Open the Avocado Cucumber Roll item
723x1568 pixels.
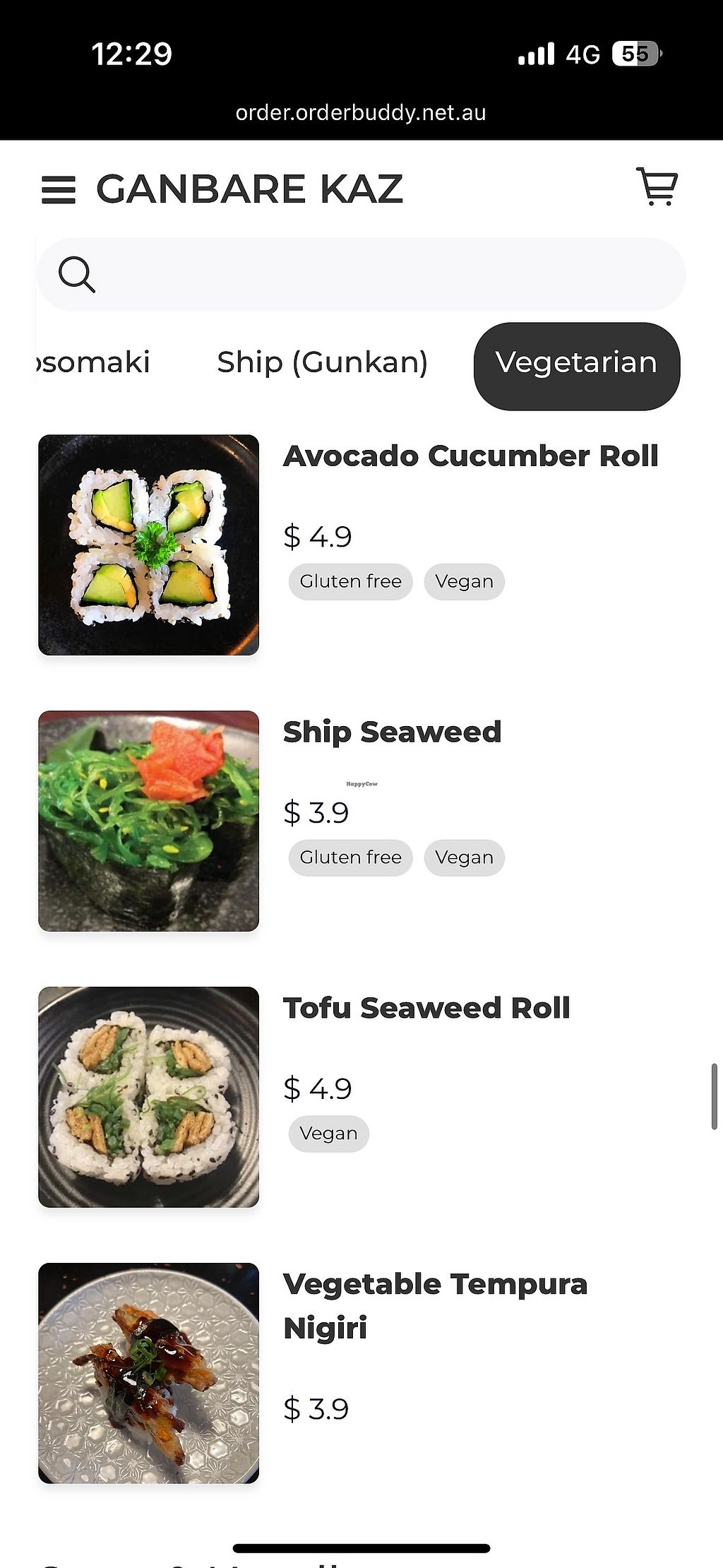point(470,456)
